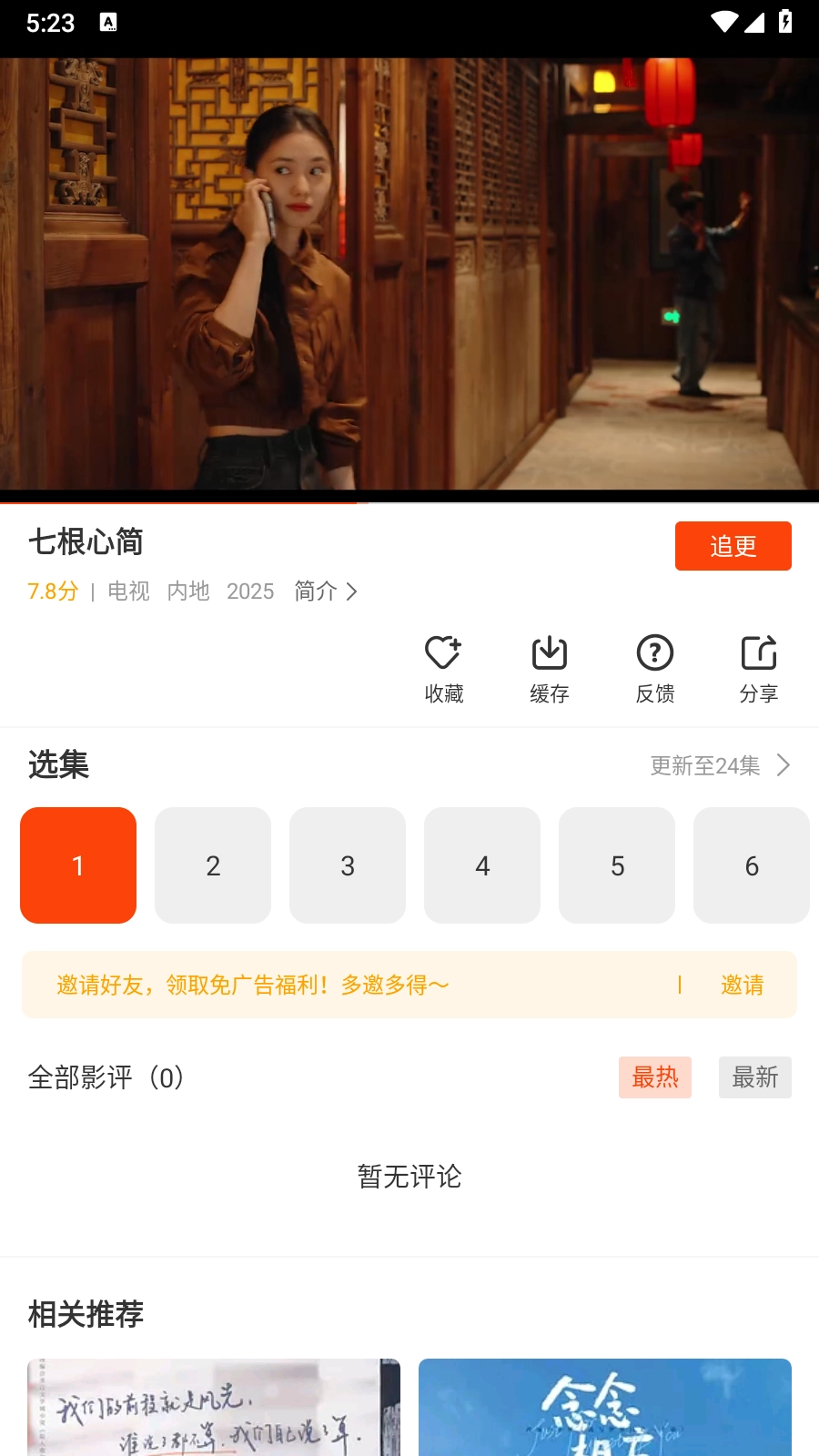
Task: Deselect currently playing episode 1
Action: click(x=78, y=865)
